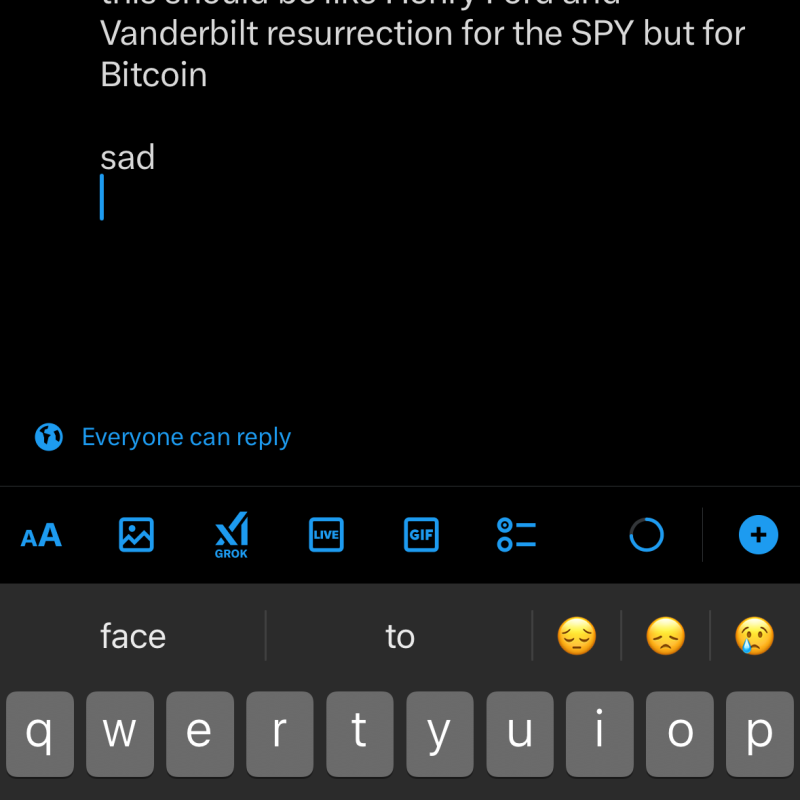Type the letter p key

[759, 734]
